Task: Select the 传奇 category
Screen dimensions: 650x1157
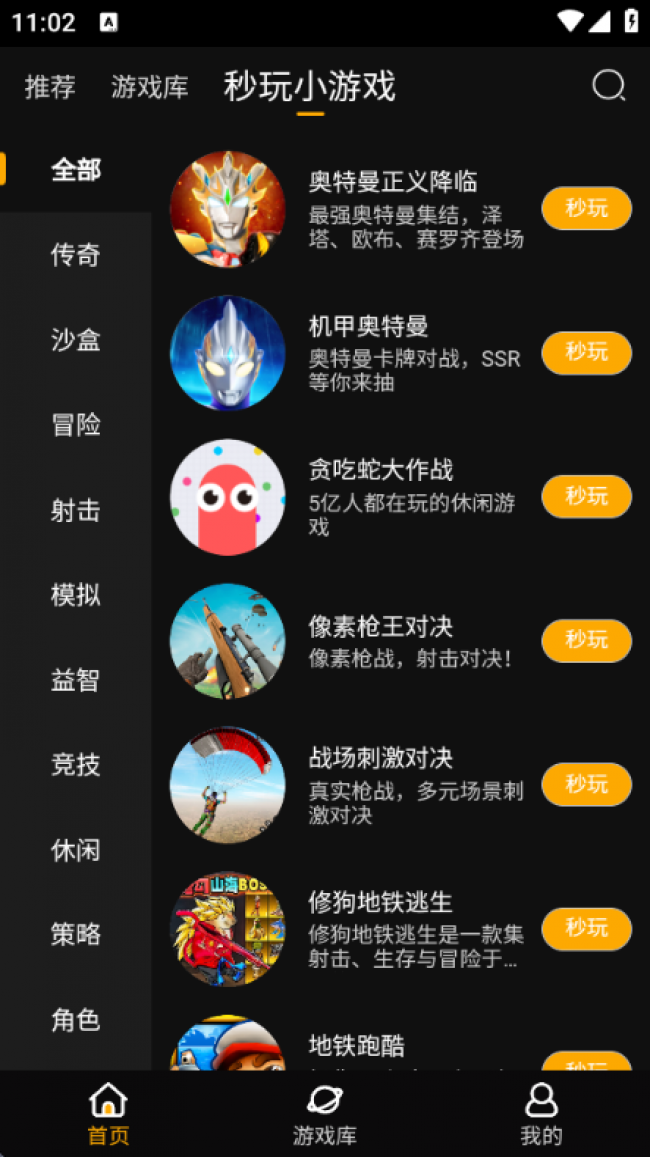Action: coord(76,255)
